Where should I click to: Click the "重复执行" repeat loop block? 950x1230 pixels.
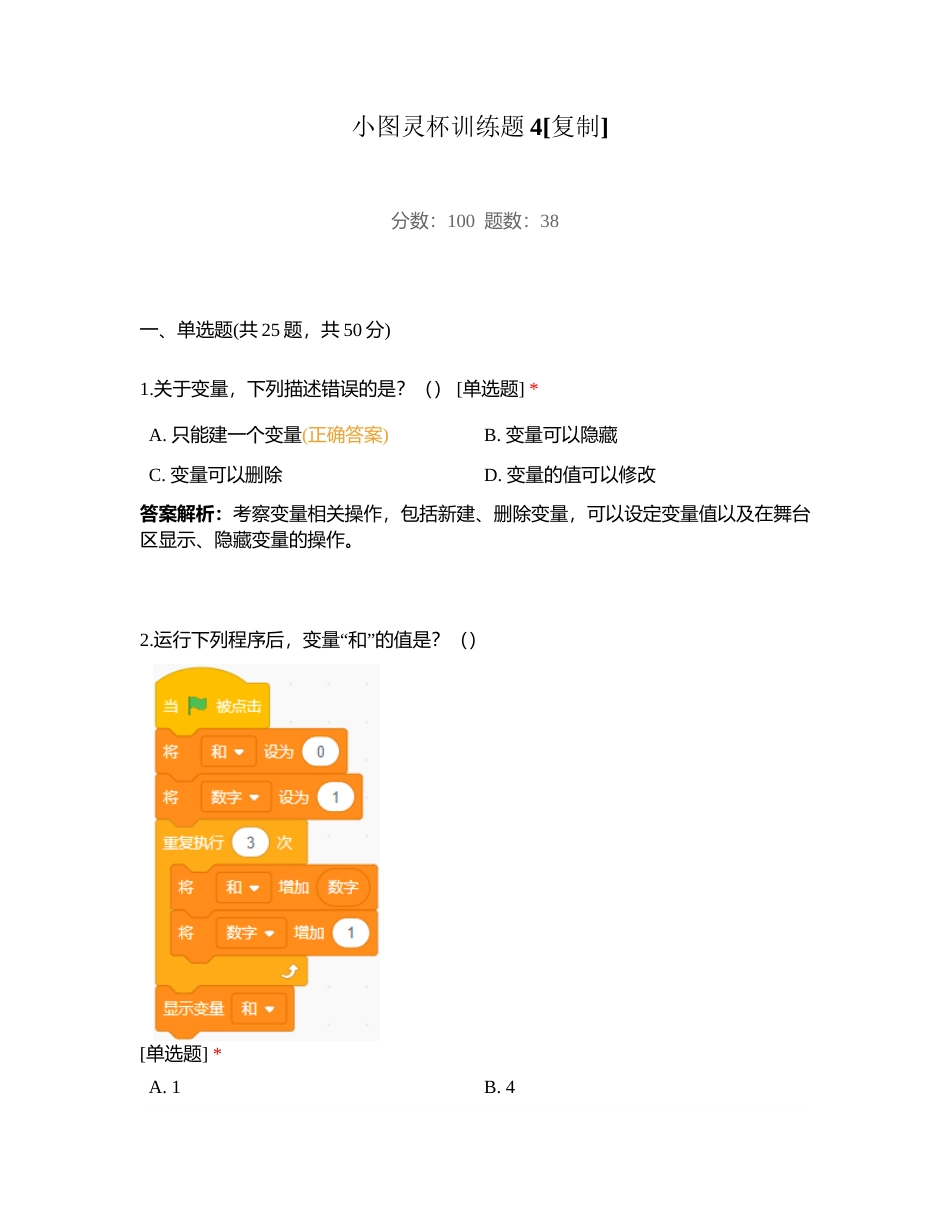(x=190, y=842)
